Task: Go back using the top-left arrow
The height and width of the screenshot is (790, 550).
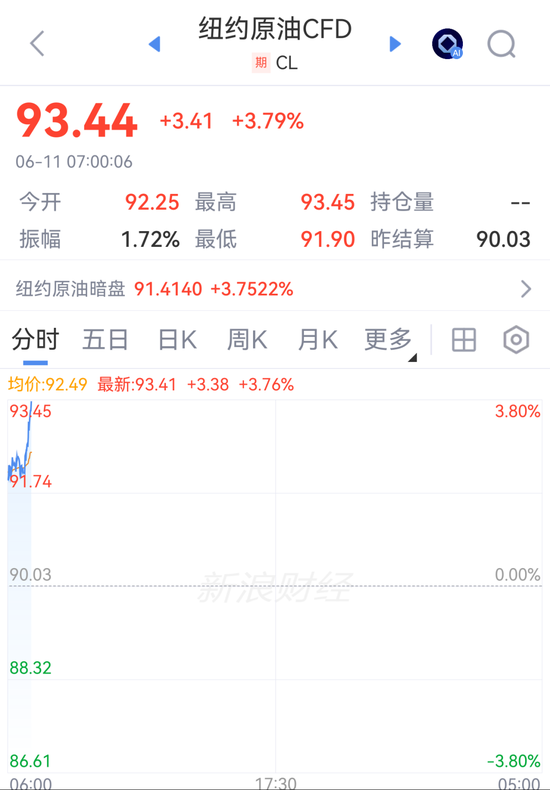Action: tap(37, 43)
